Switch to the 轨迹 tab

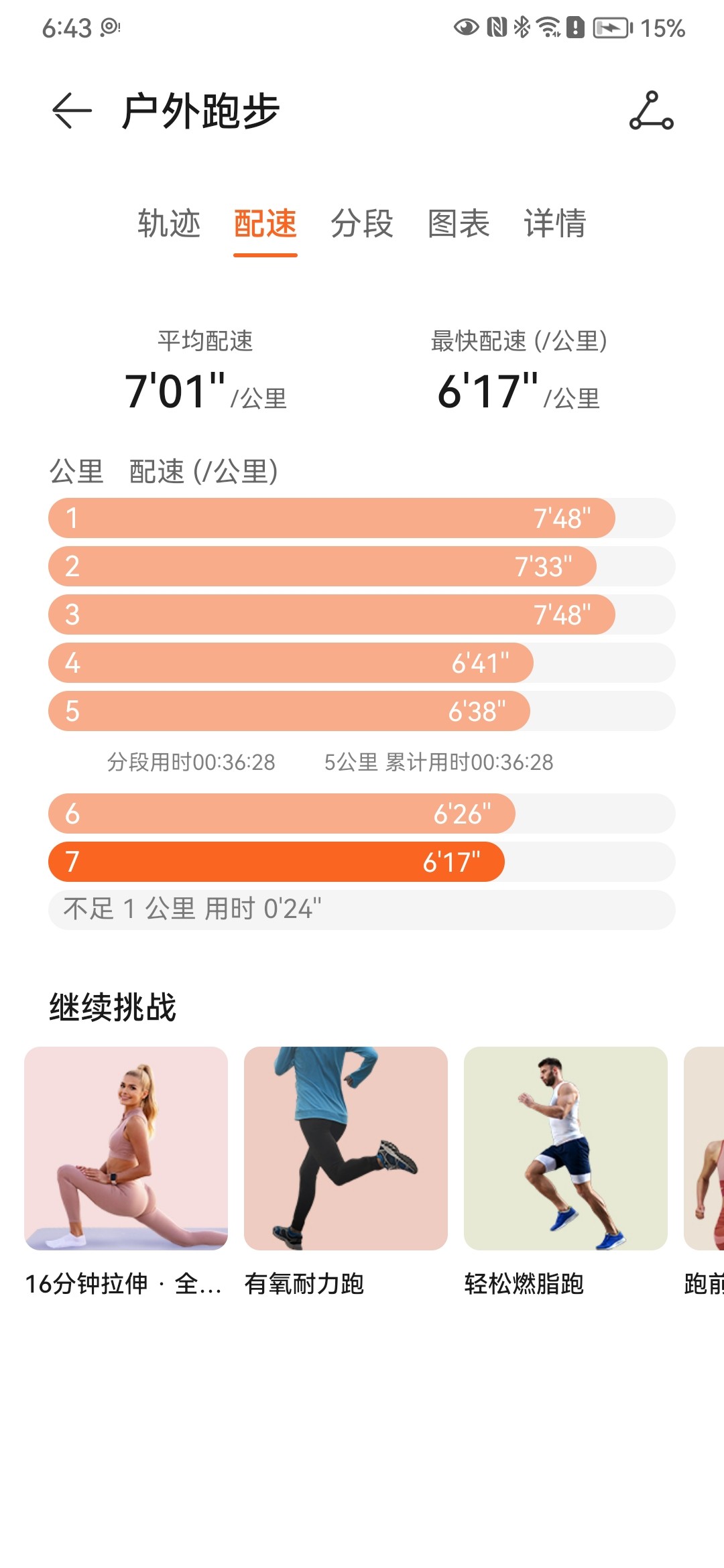[x=169, y=223]
